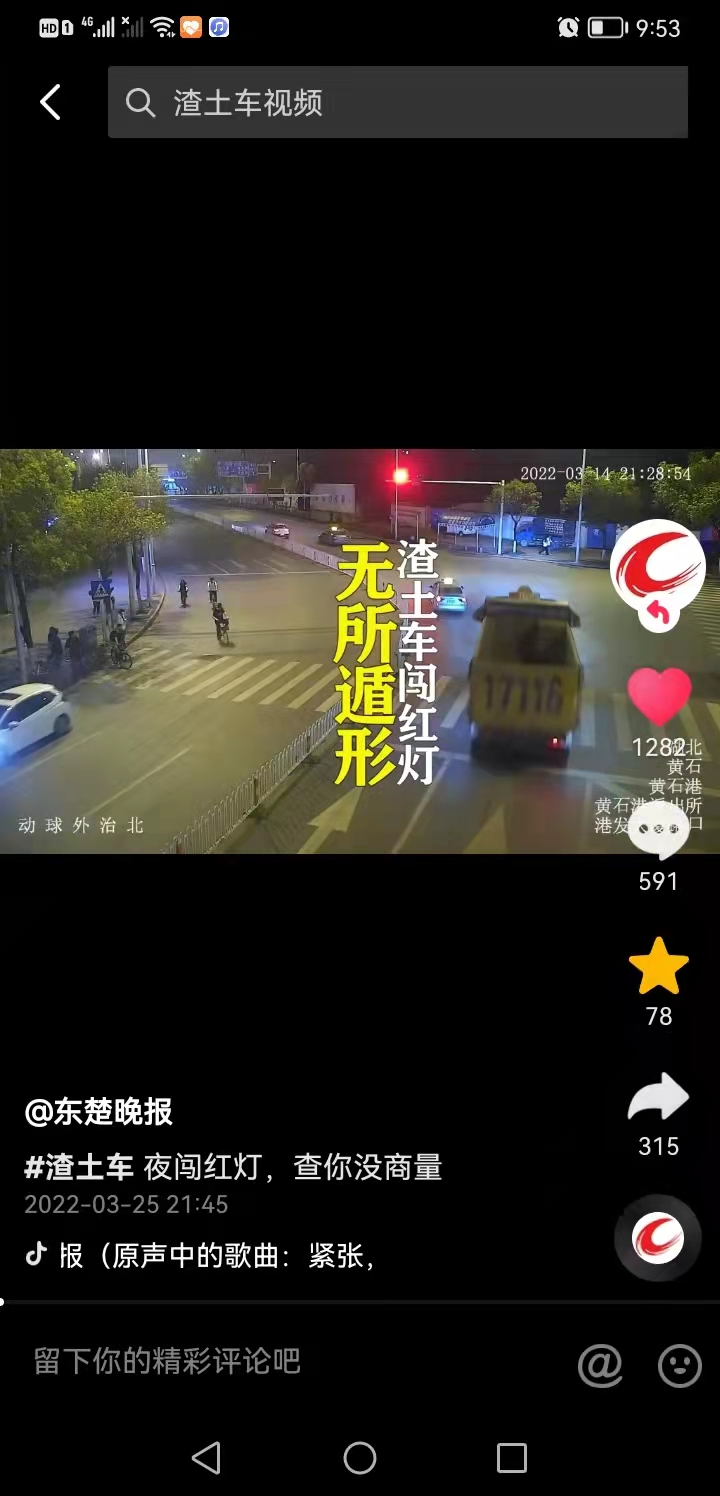Open comments via the speech bubble icon
Viewport: 720px width, 1496px height.
coord(658,830)
